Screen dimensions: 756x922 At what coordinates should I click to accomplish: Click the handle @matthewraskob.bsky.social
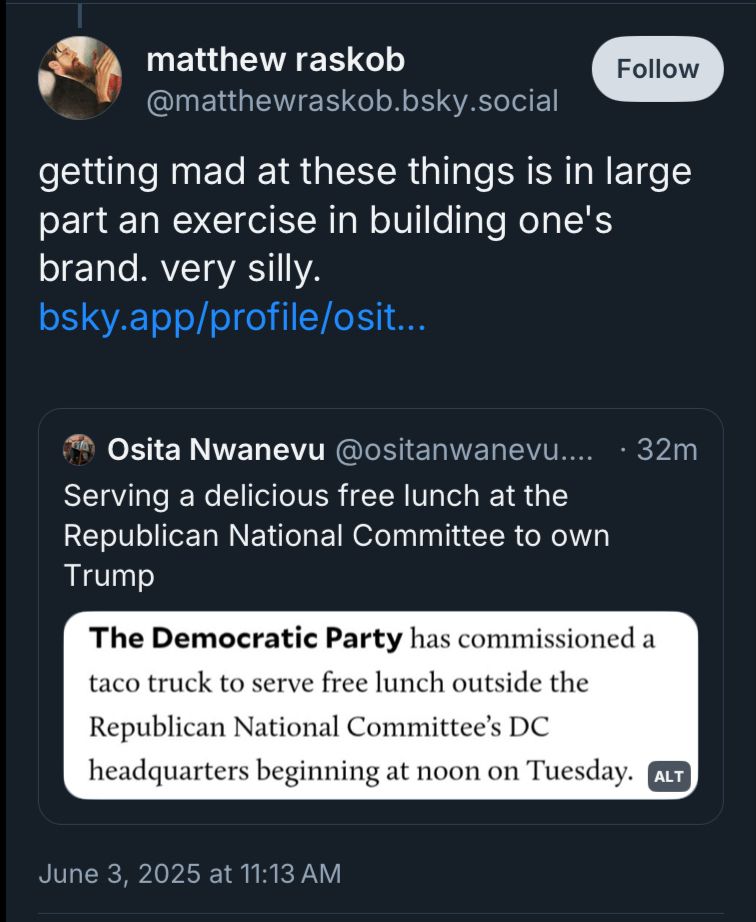pos(352,100)
